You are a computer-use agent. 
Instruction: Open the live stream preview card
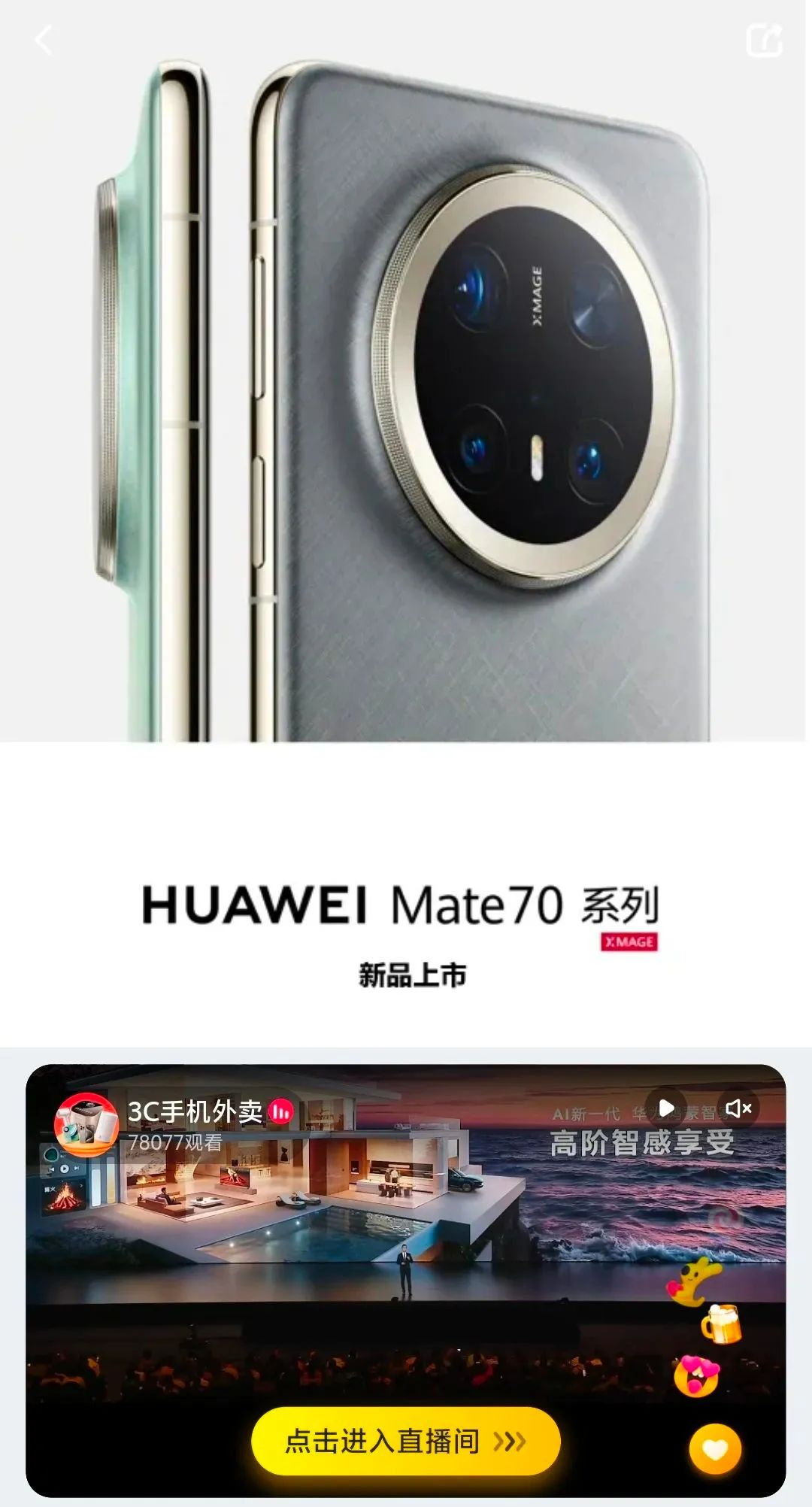pyautogui.click(x=406, y=1241)
